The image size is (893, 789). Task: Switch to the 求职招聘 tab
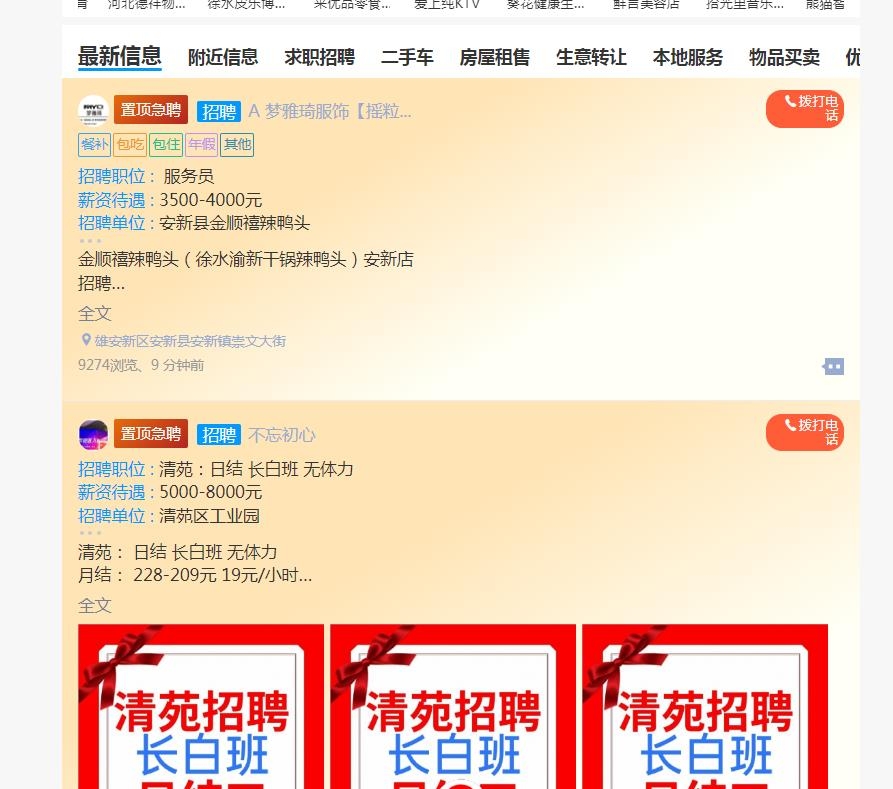click(x=319, y=57)
